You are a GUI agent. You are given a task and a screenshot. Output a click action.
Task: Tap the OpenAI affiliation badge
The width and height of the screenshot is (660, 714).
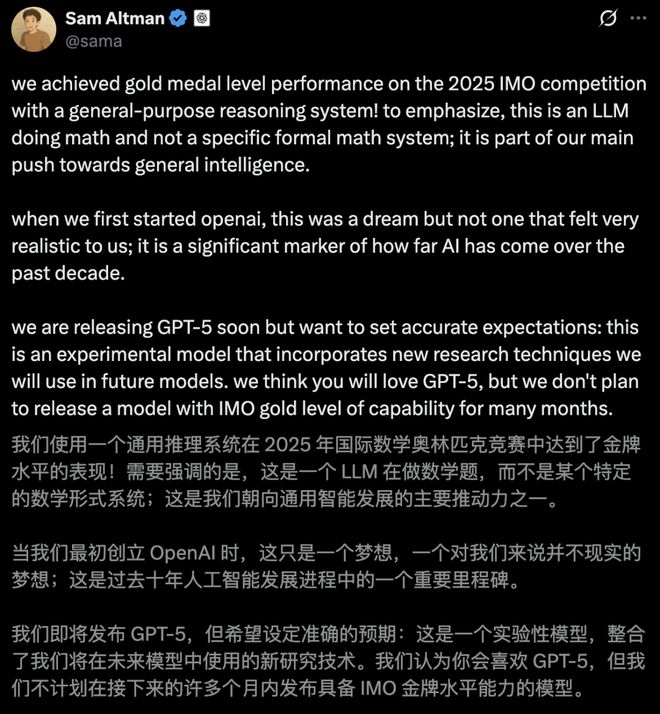[201, 19]
